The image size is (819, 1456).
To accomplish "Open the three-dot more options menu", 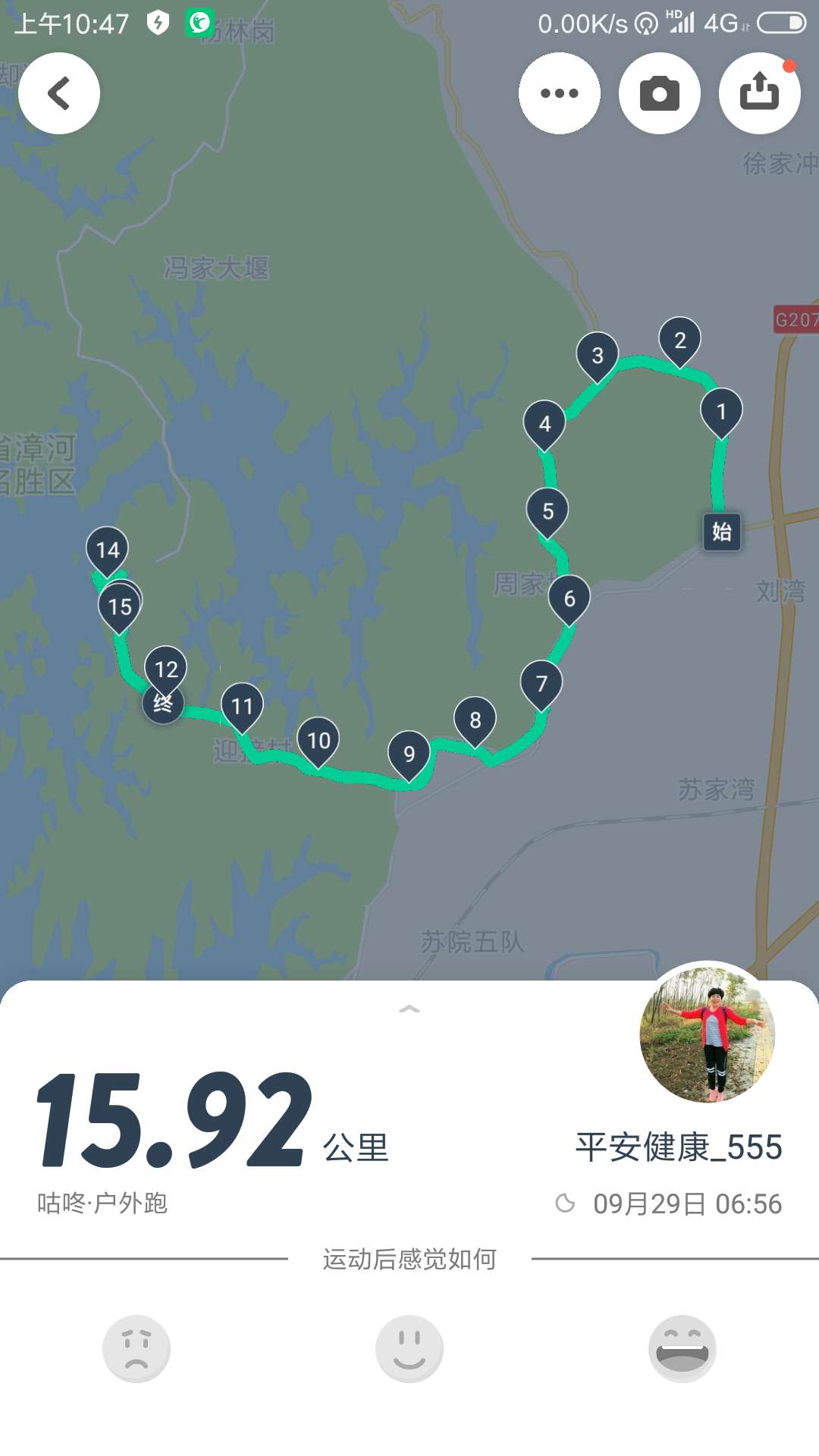I will tap(560, 93).
